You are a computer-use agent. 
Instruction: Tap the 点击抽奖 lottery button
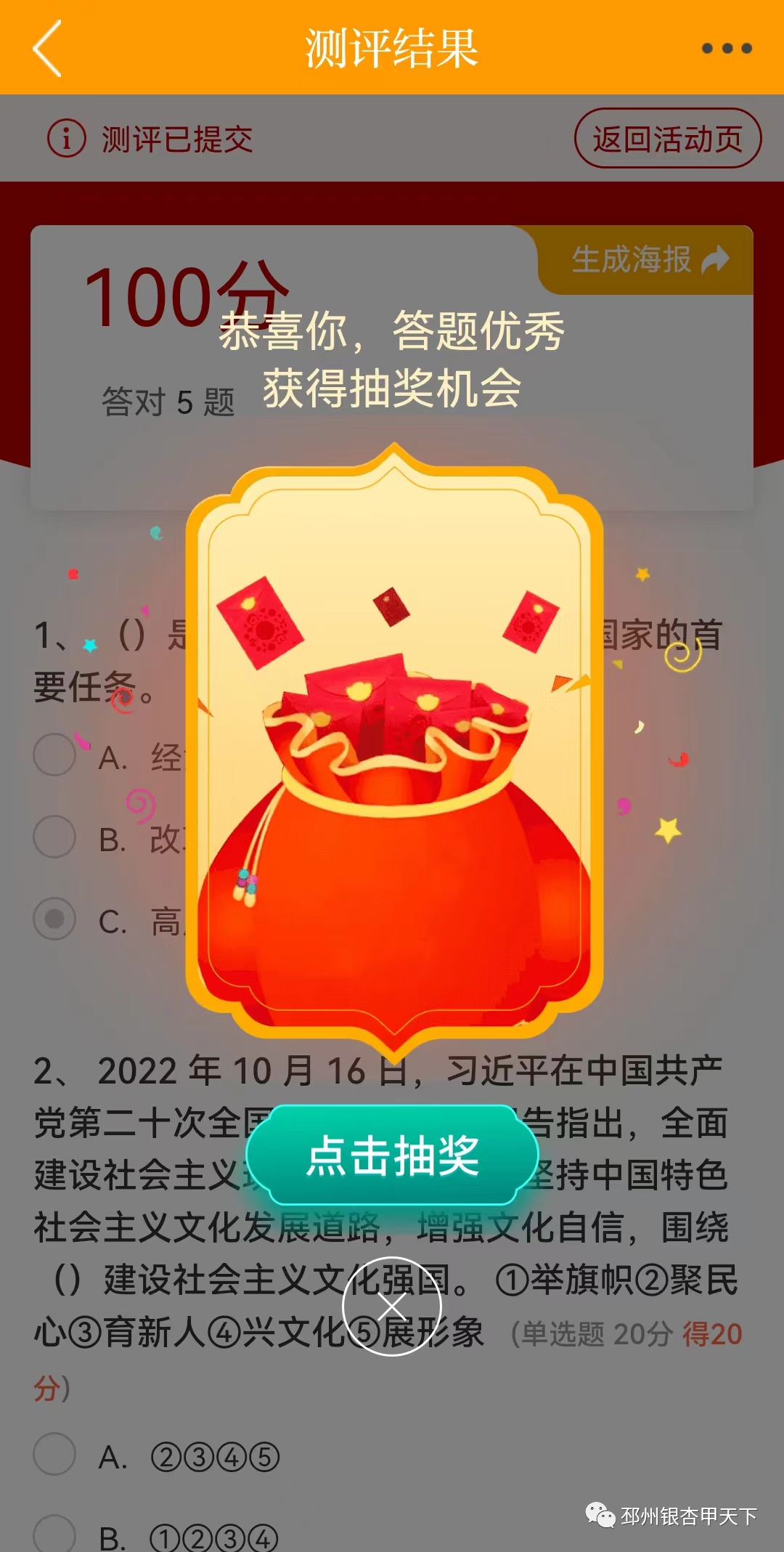[392, 1155]
